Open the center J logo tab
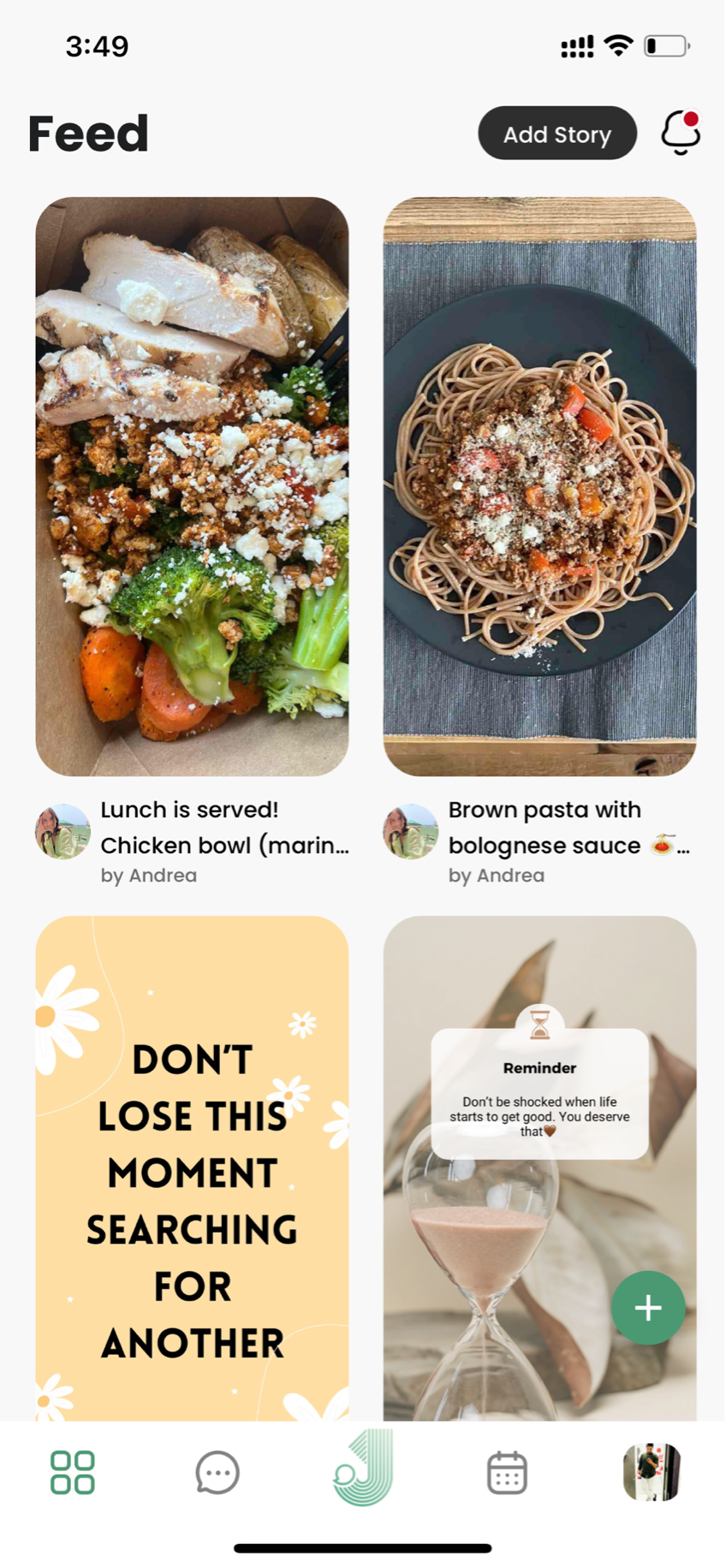The width and height of the screenshot is (726, 1568). point(363,1469)
